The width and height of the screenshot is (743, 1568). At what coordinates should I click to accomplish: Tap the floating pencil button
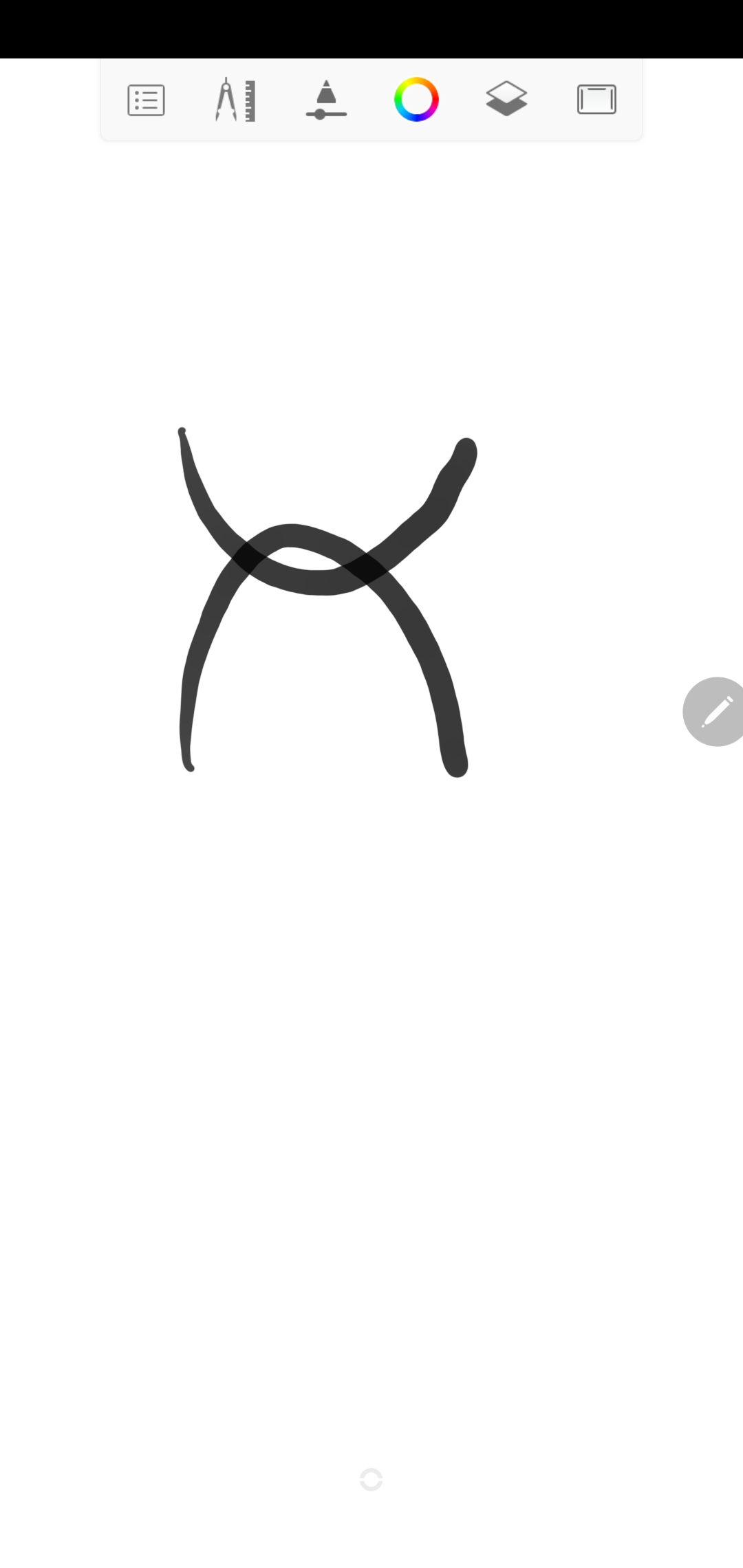pyautogui.click(x=715, y=711)
